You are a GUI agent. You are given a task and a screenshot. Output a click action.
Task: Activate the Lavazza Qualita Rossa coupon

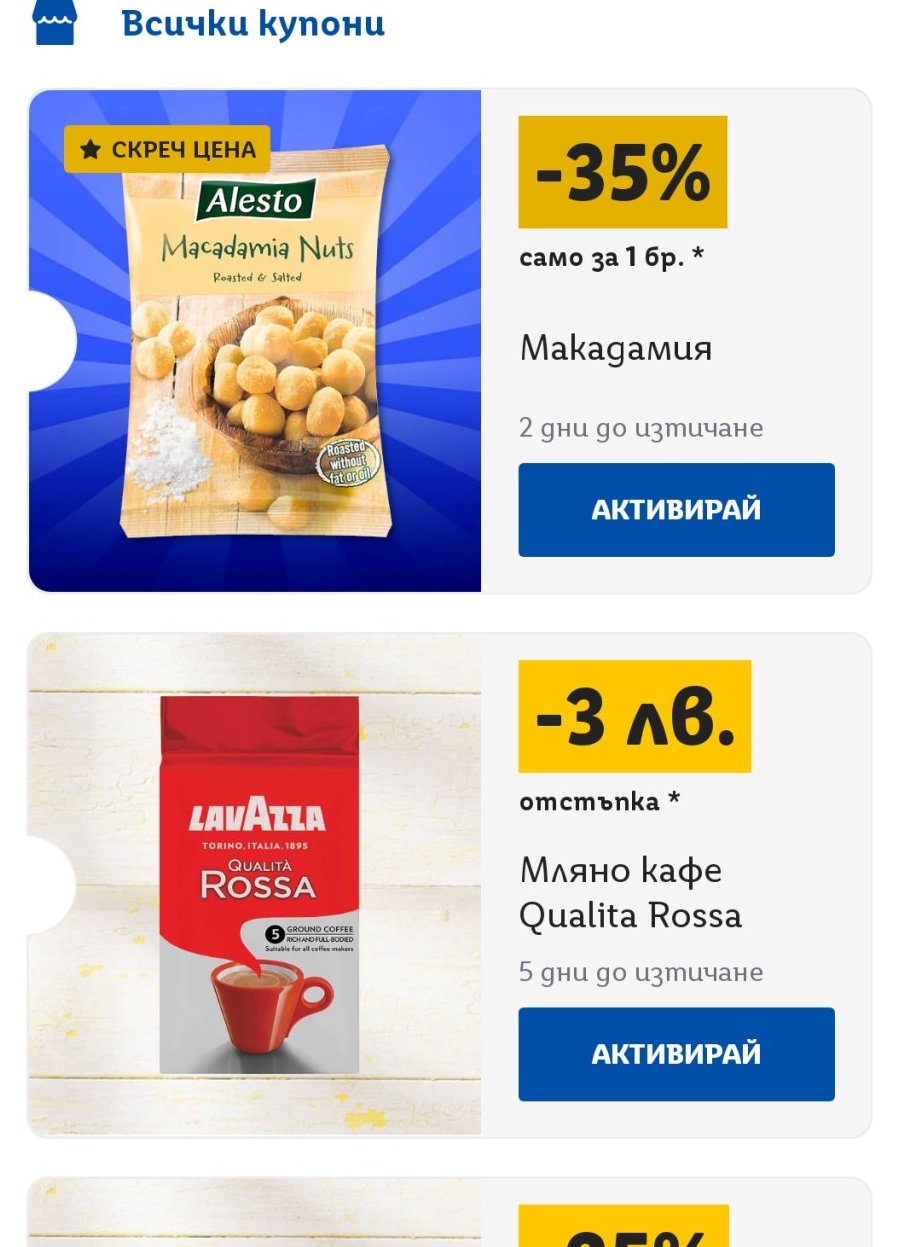(676, 1054)
